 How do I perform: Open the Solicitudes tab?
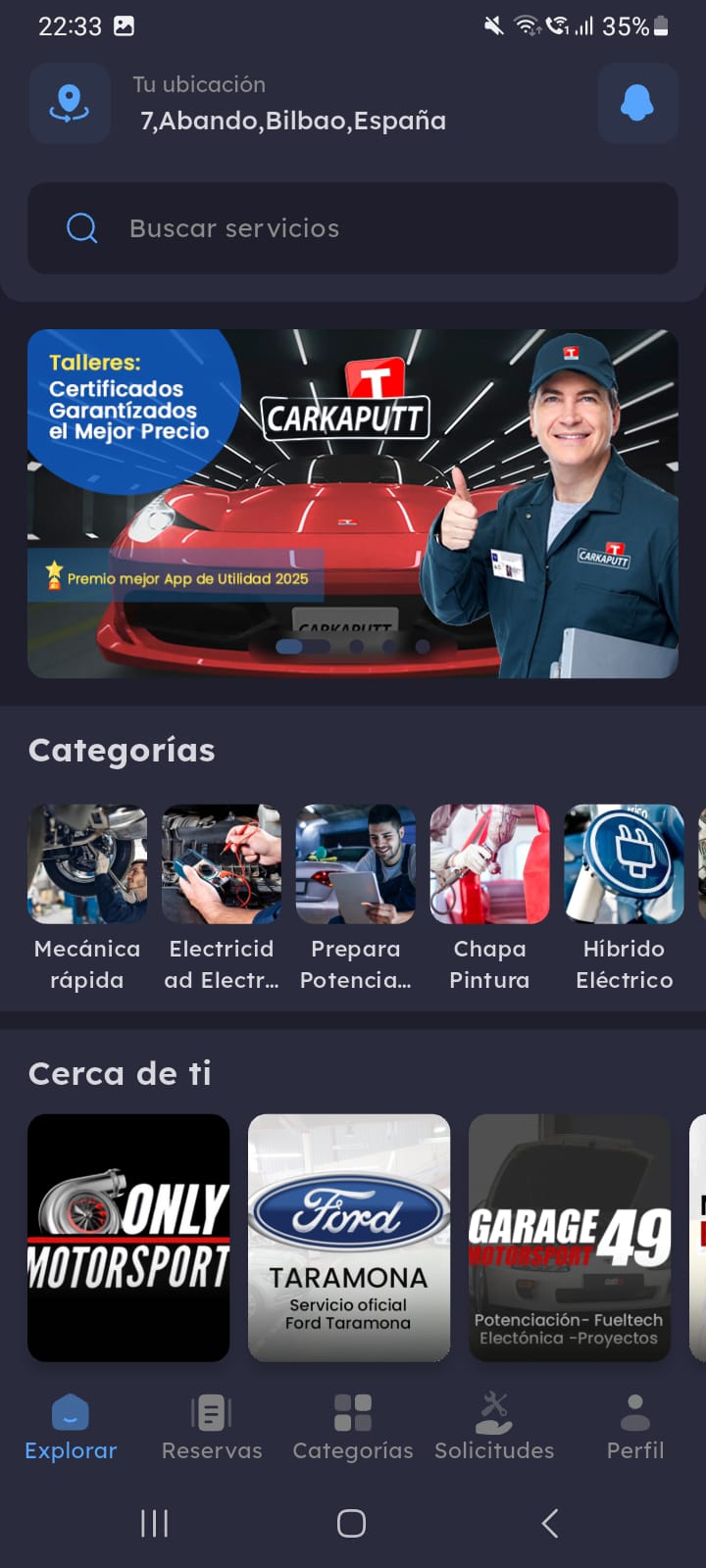click(x=494, y=1428)
